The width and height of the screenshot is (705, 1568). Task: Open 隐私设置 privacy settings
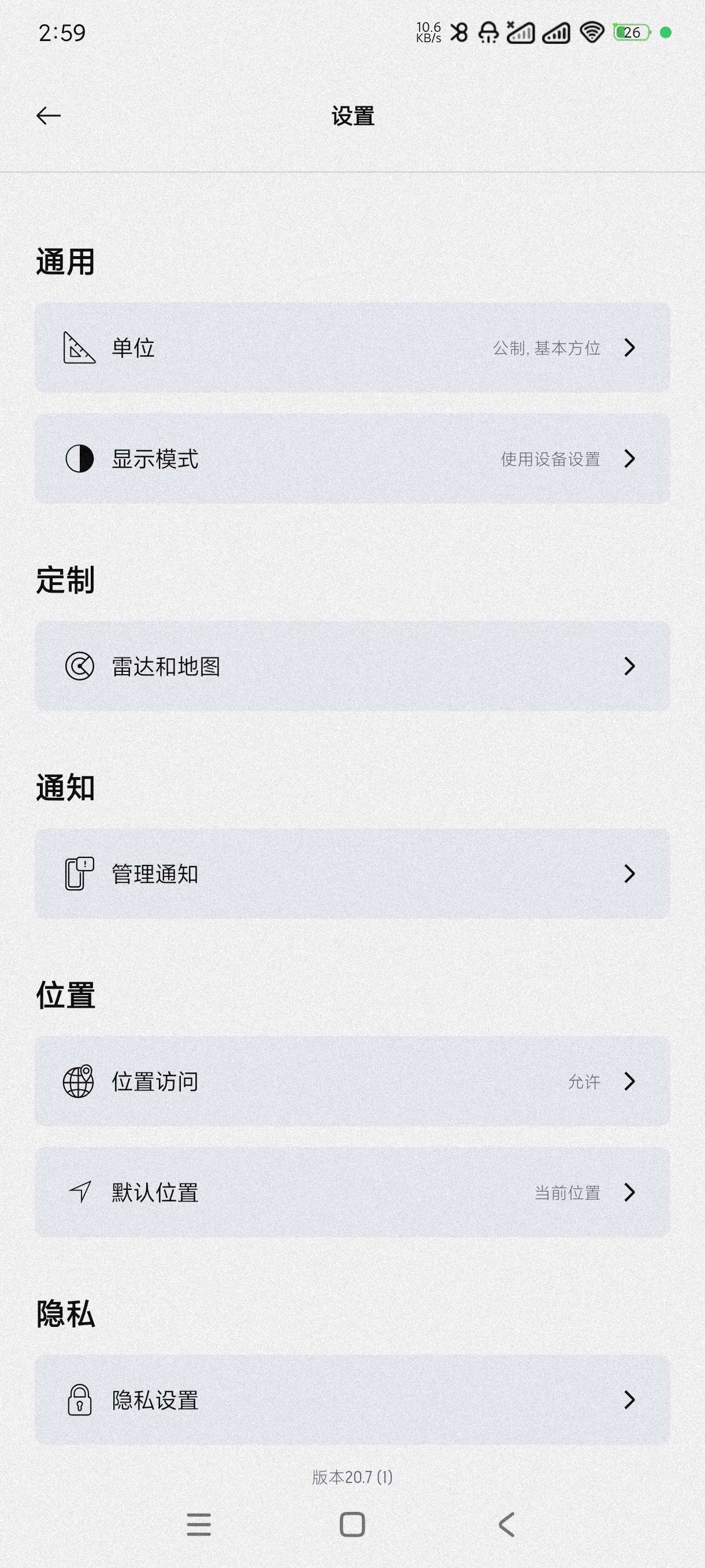click(x=352, y=1399)
